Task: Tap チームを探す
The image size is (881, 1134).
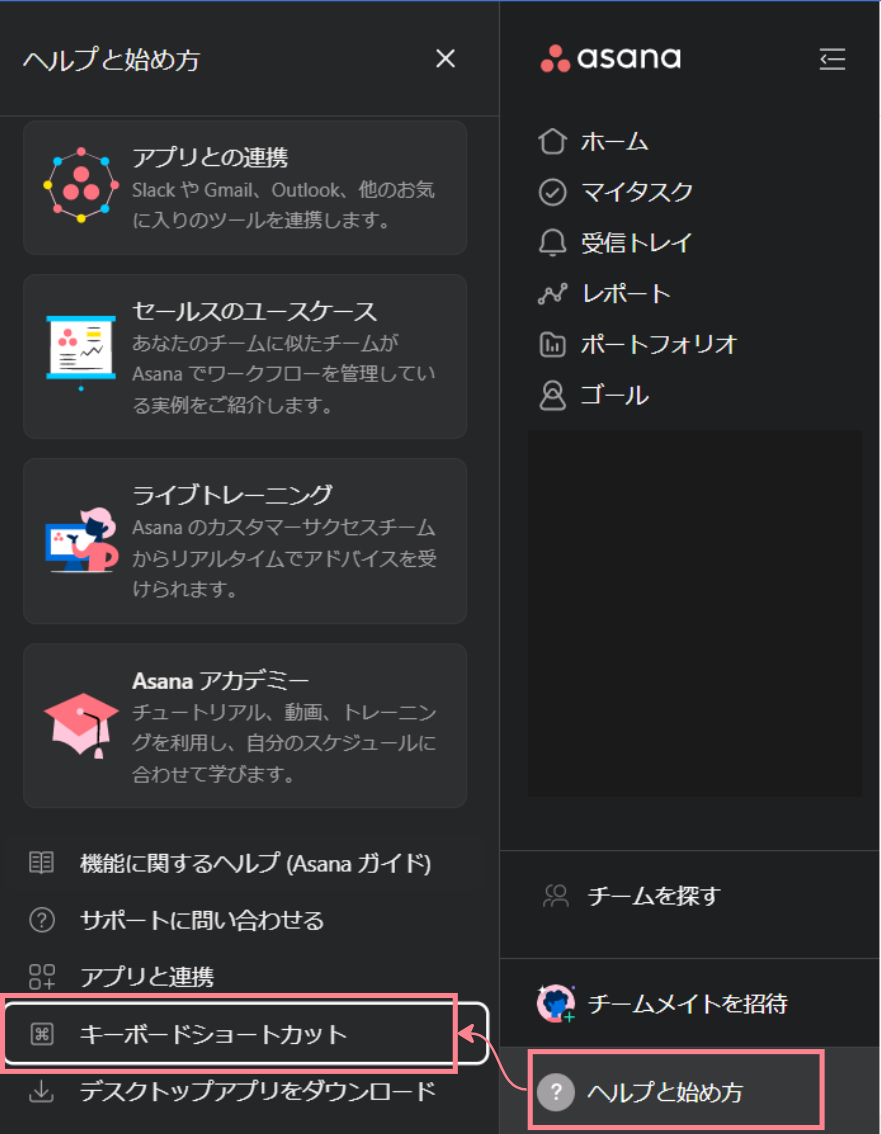Action: (652, 895)
